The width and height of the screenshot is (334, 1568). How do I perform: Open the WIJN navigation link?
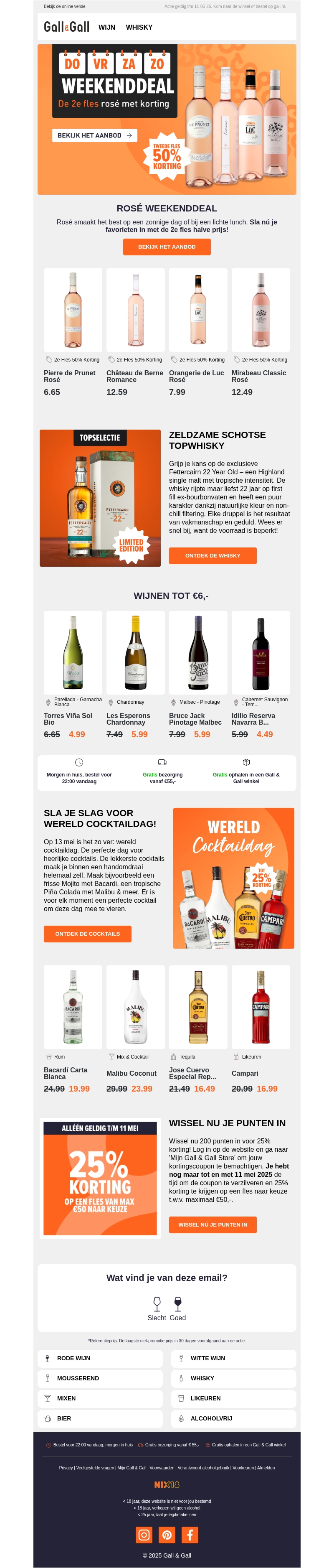tap(106, 28)
